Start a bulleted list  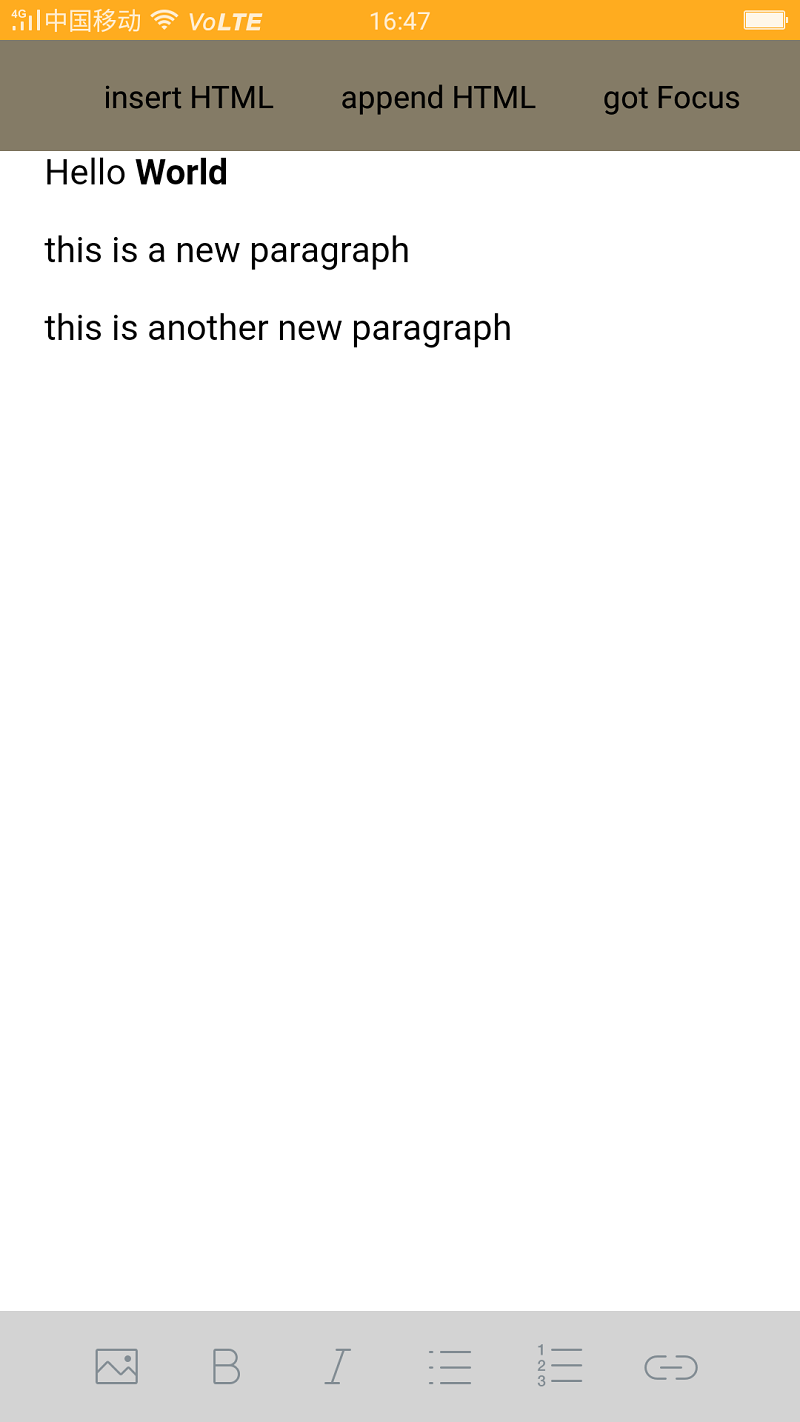(x=450, y=1366)
